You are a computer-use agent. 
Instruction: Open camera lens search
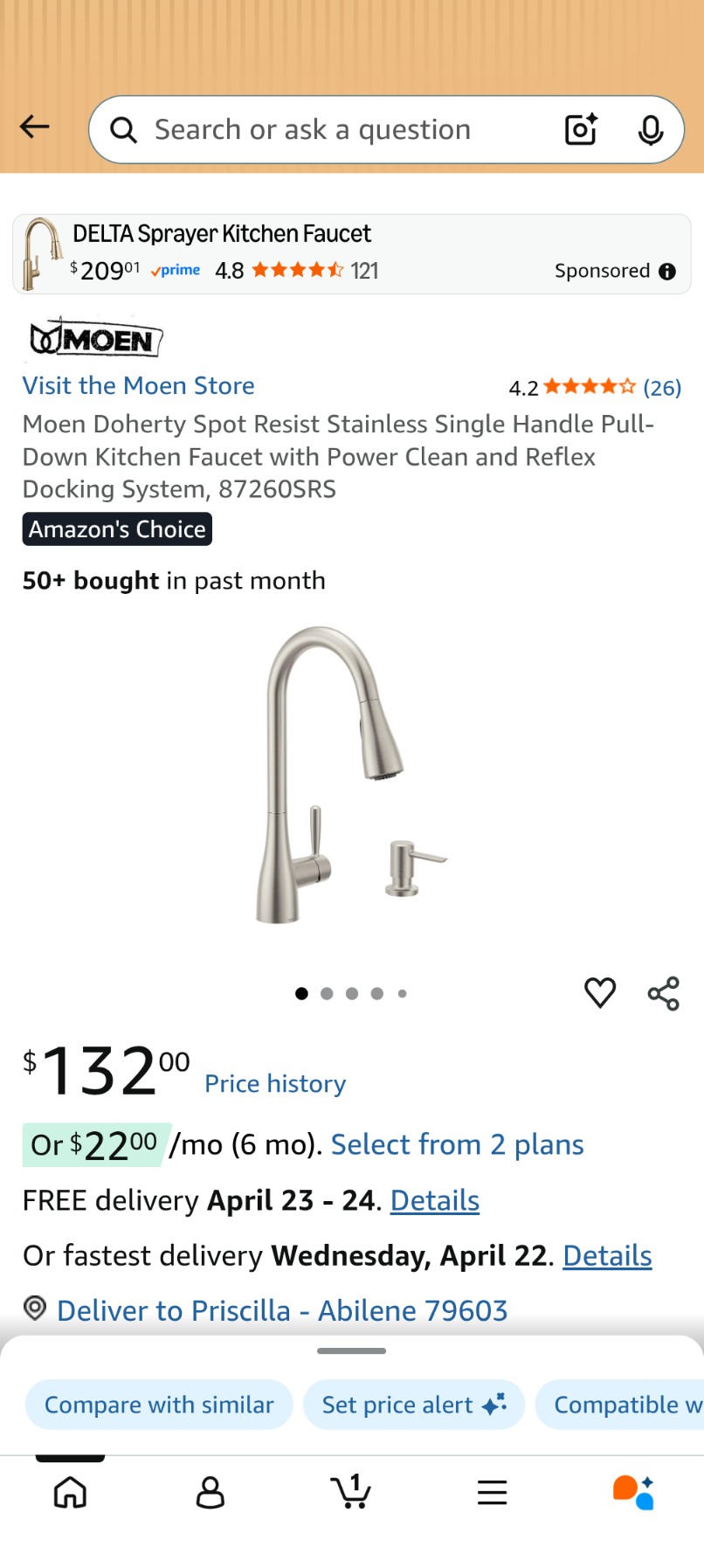click(581, 129)
